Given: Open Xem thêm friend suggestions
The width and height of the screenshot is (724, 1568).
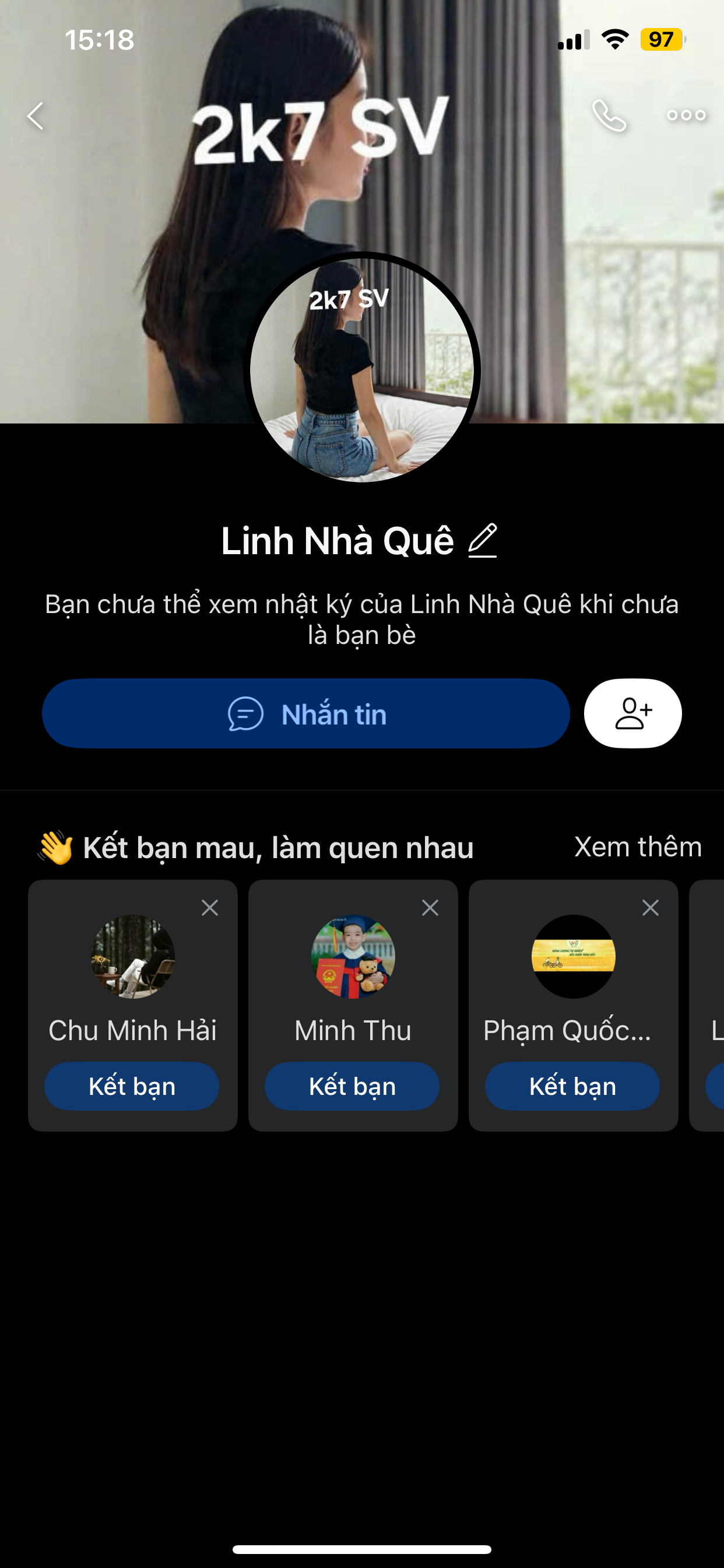Looking at the screenshot, I should tap(638, 846).
